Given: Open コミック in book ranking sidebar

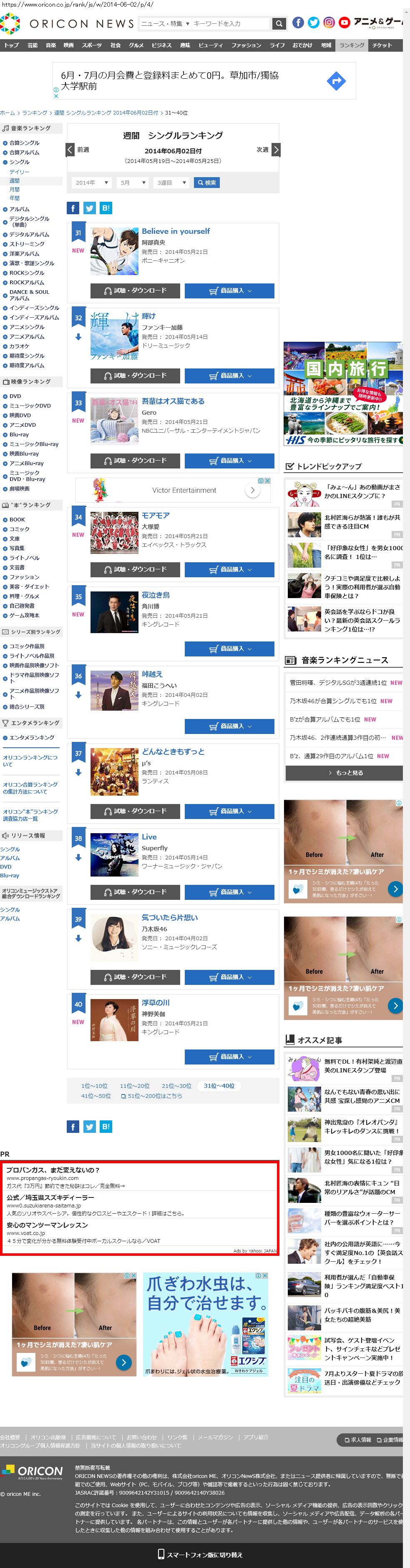Looking at the screenshot, I should coord(20,529).
